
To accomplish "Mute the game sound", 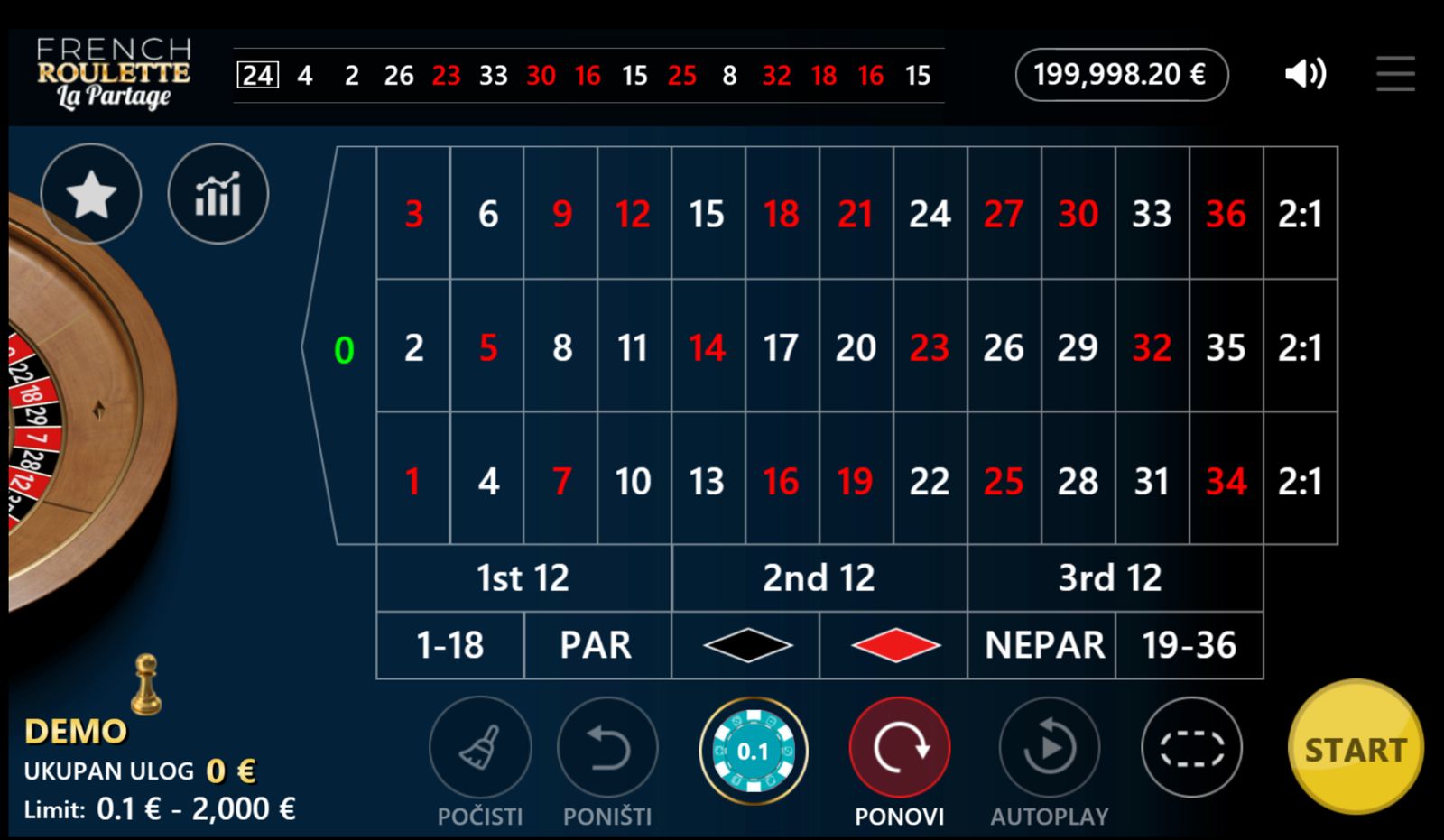I will (1304, 74).
